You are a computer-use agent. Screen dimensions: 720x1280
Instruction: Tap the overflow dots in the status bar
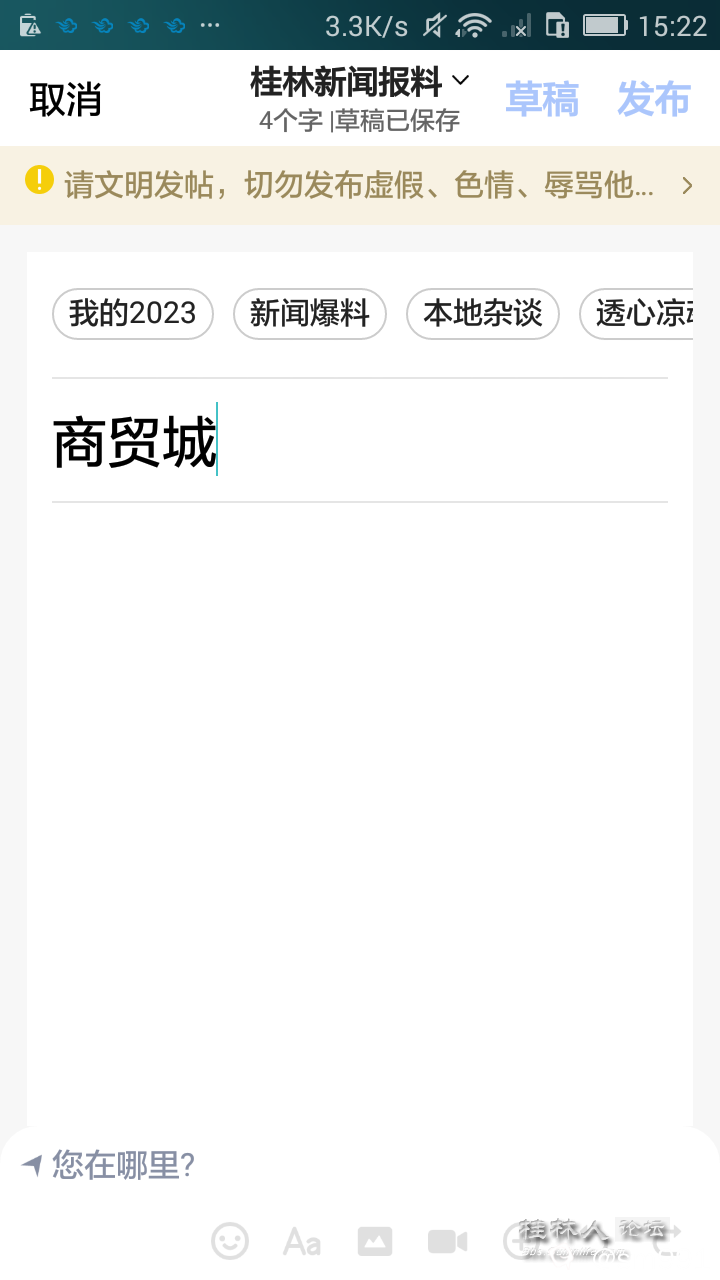tap(208, 25)
